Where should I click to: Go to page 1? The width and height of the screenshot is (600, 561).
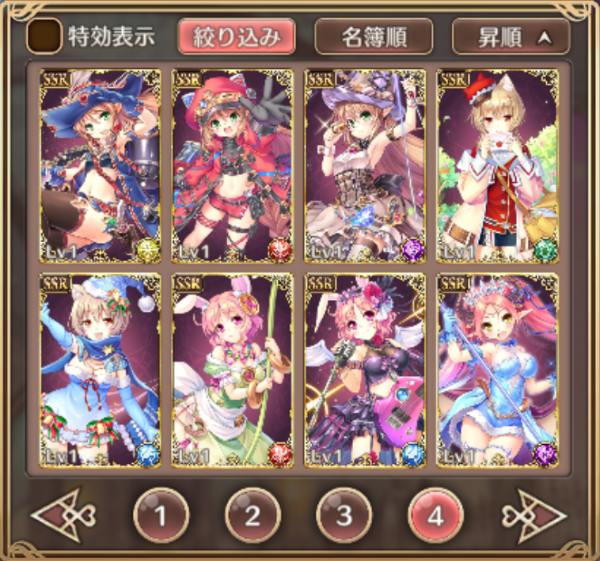click(x=160, y=516)
